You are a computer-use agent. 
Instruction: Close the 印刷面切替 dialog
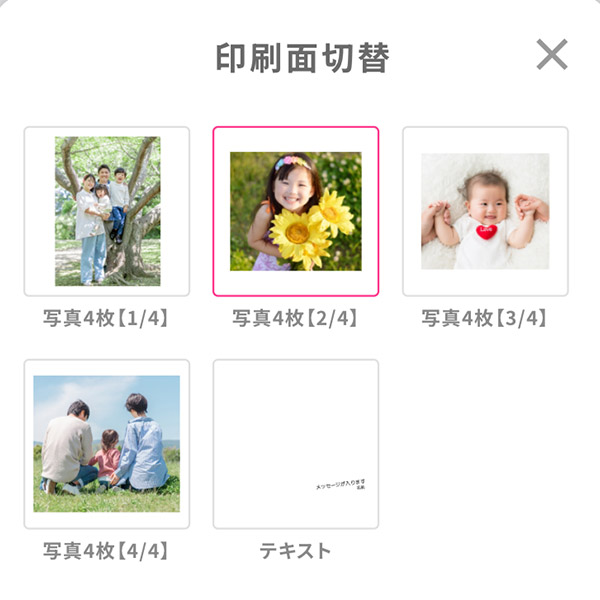tap(552, 55)
